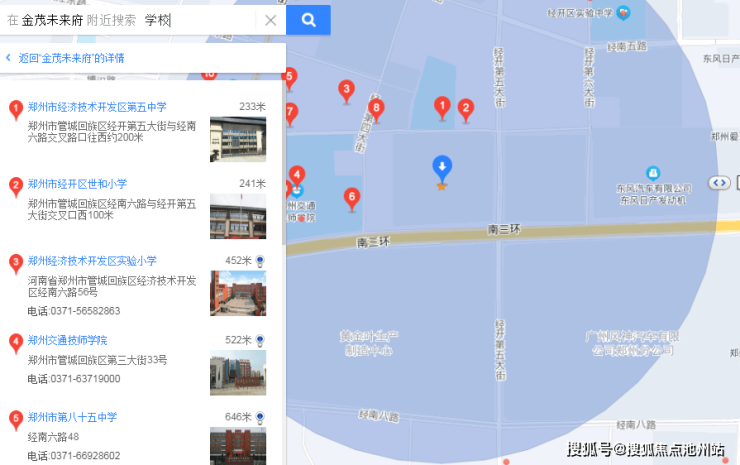Open result 郑州交通技师学院
The height and width of the screenshot is (465, 740).
click(67, 340)
